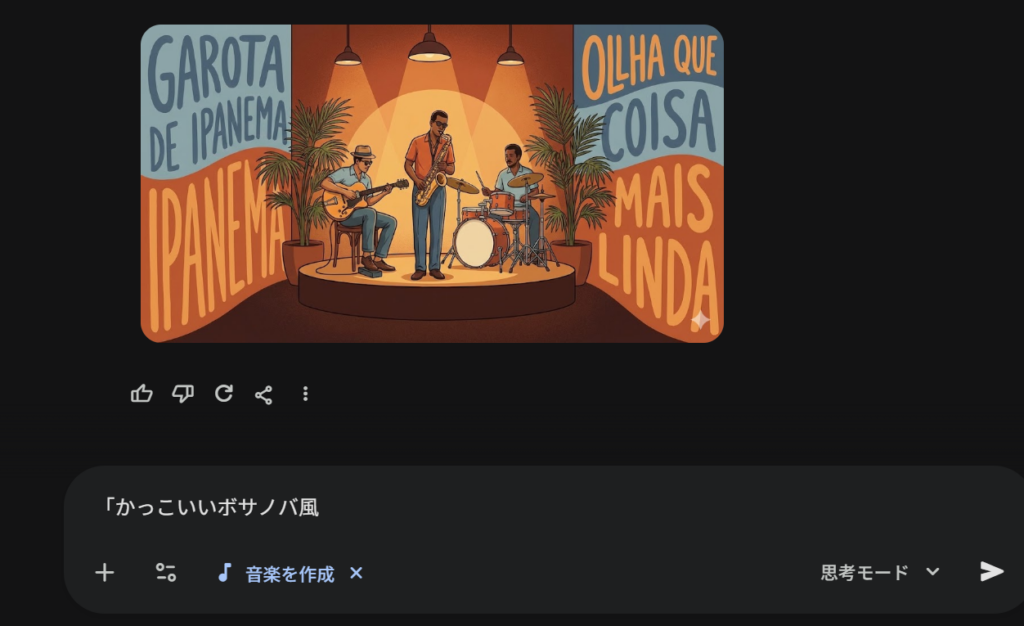Image resolution: width=1024 pixels, height=626 pixels.
Task: Expand the 思考モード dropdown
Action: pos(880,573)
